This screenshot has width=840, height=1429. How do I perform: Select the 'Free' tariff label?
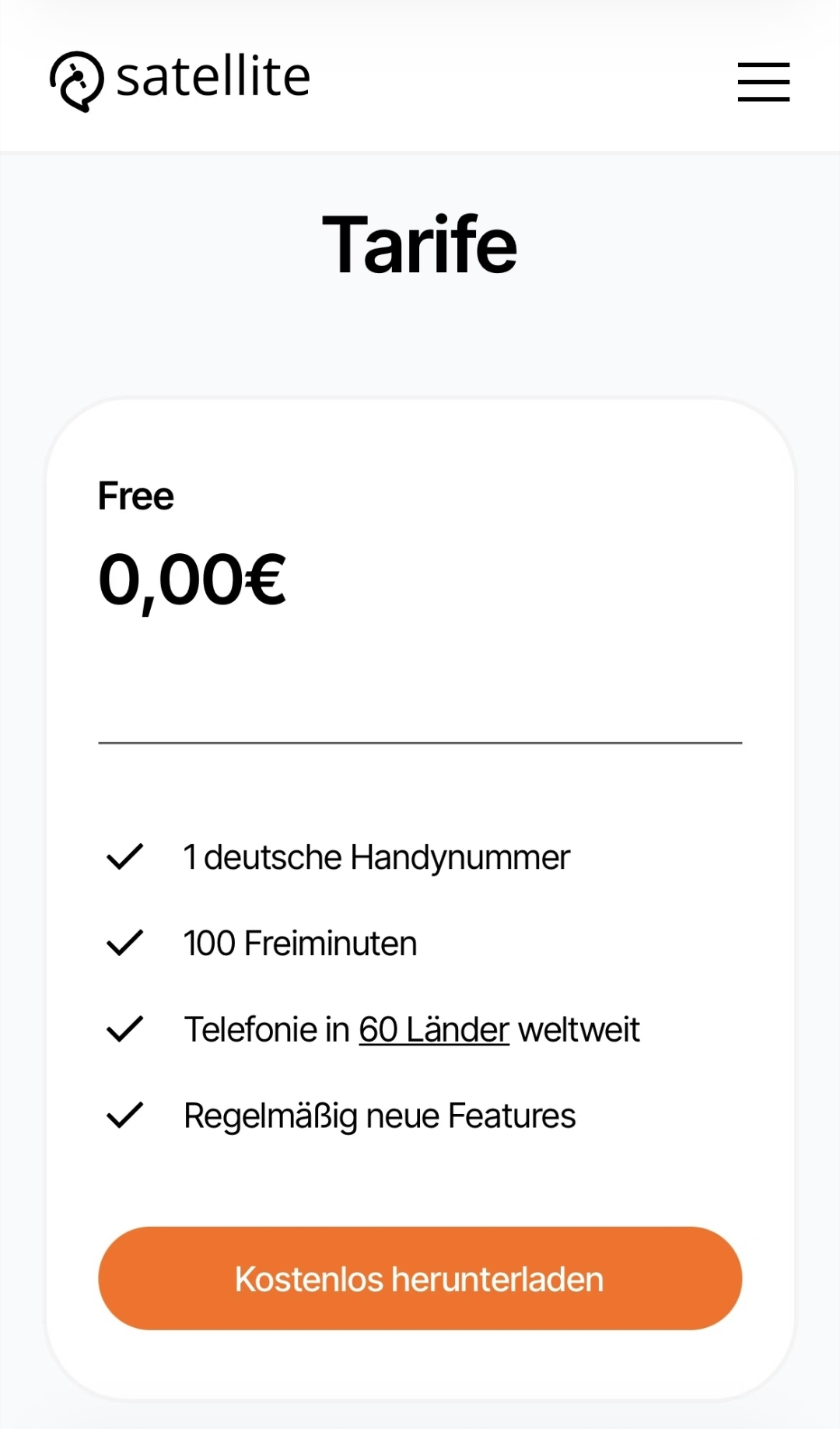click(x=135, y=495)
